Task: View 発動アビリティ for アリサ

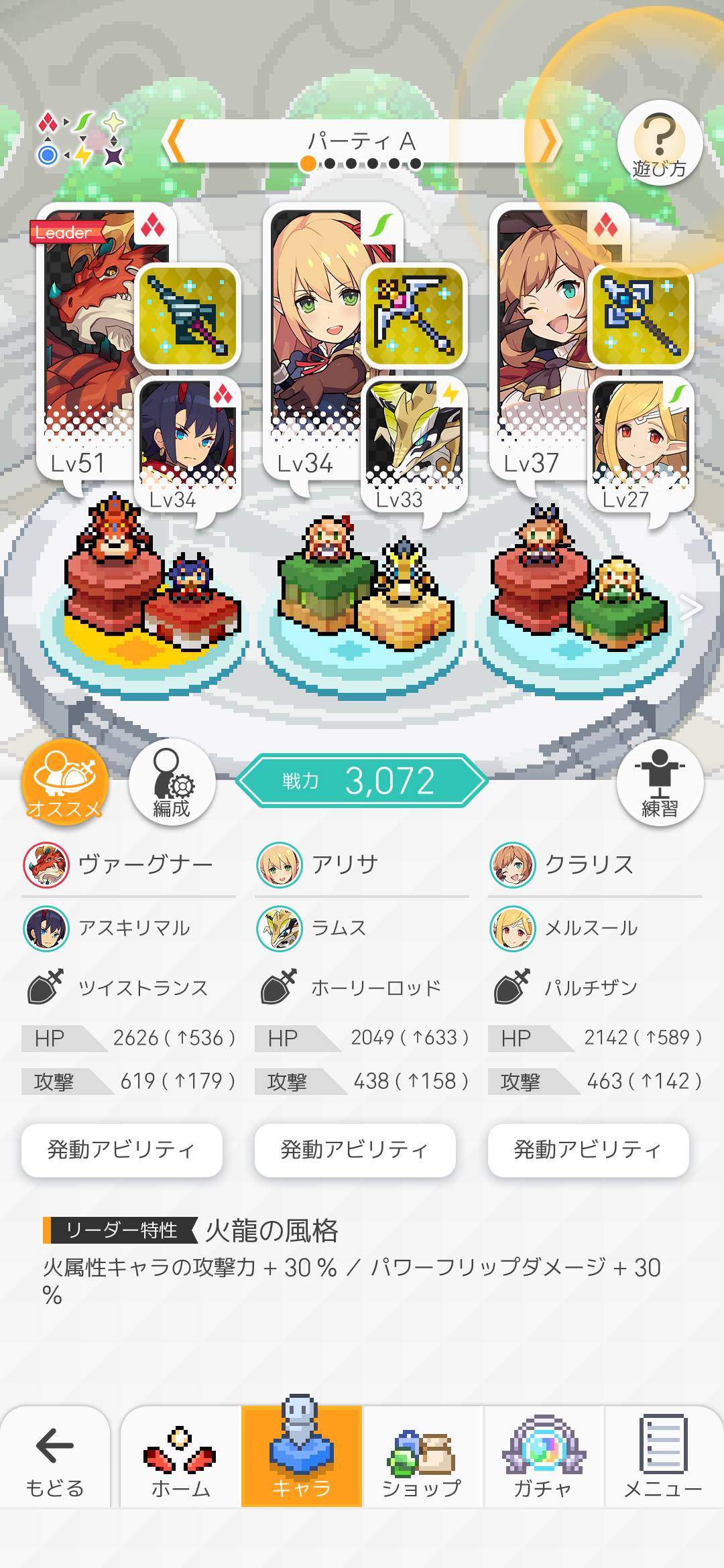Action: tap(355, 1150)
